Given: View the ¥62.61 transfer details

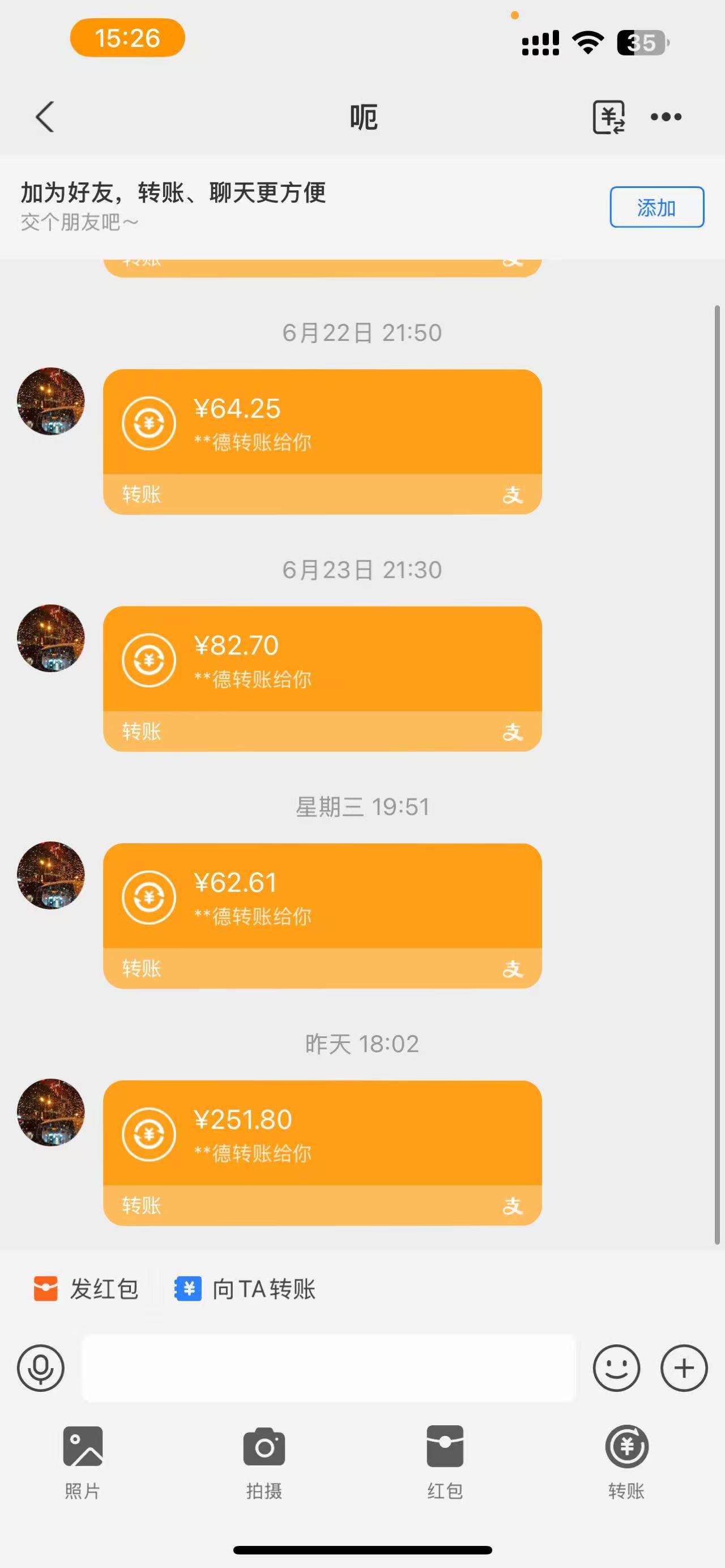Looking at the screenshot, I should [323, 916].
